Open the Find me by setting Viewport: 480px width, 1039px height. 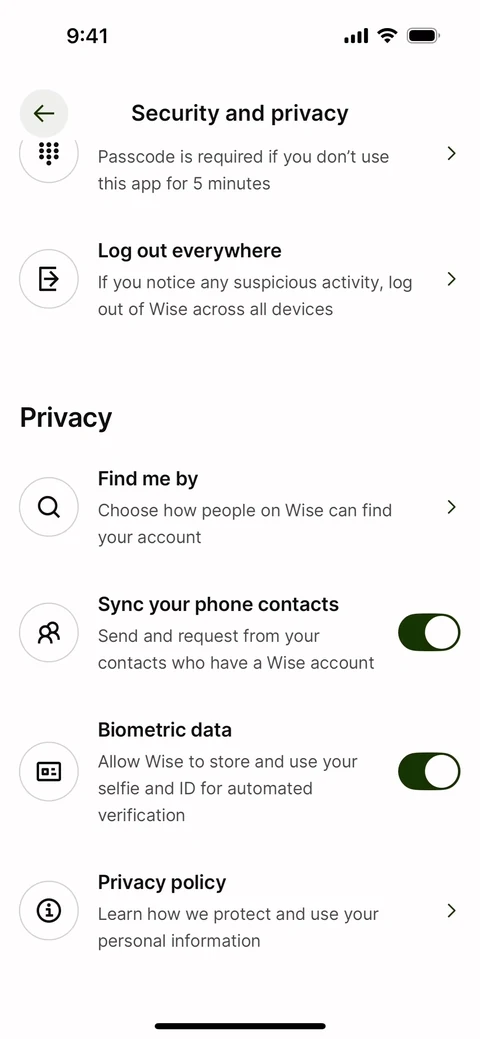239,508
